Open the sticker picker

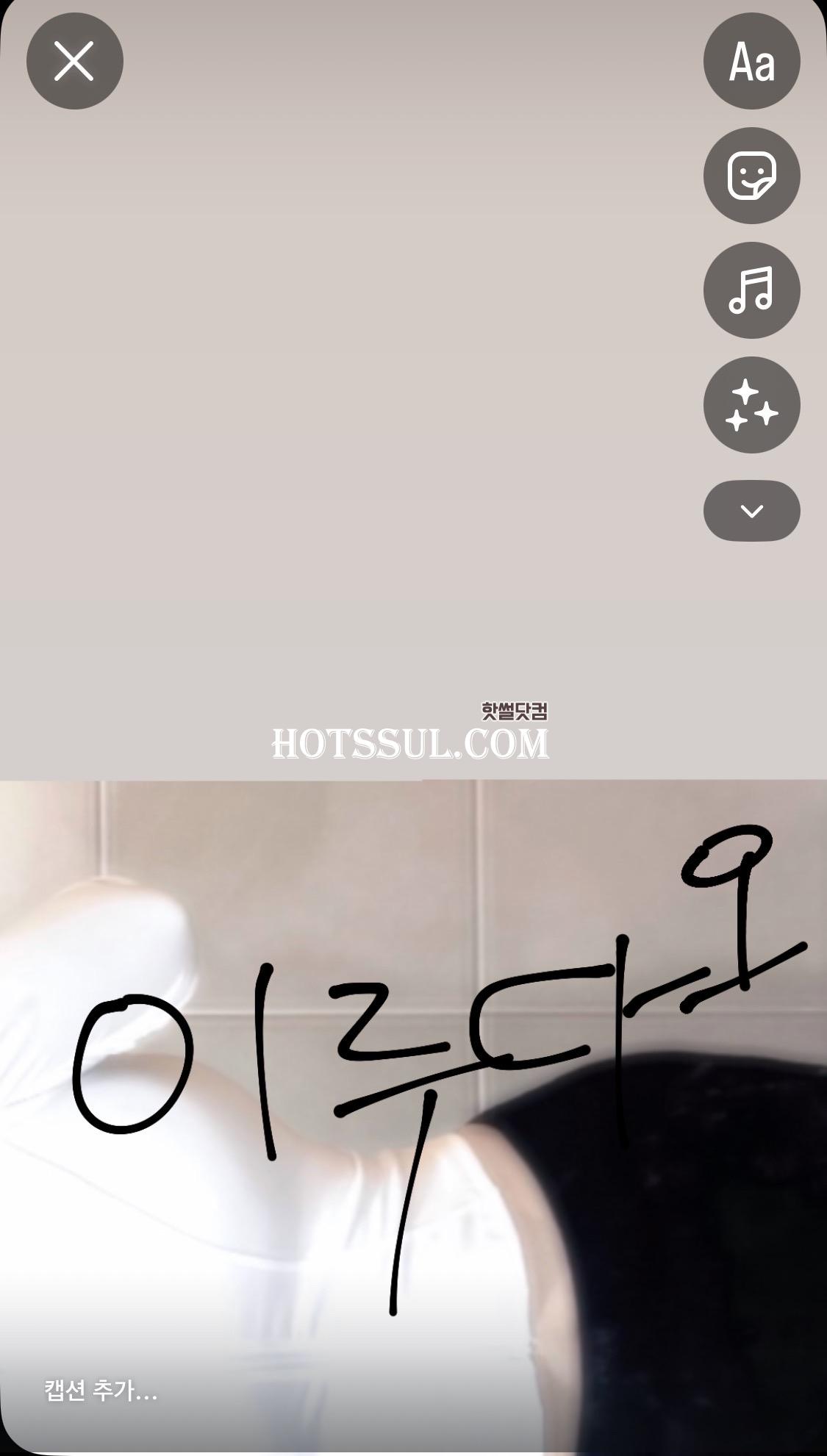751,176
